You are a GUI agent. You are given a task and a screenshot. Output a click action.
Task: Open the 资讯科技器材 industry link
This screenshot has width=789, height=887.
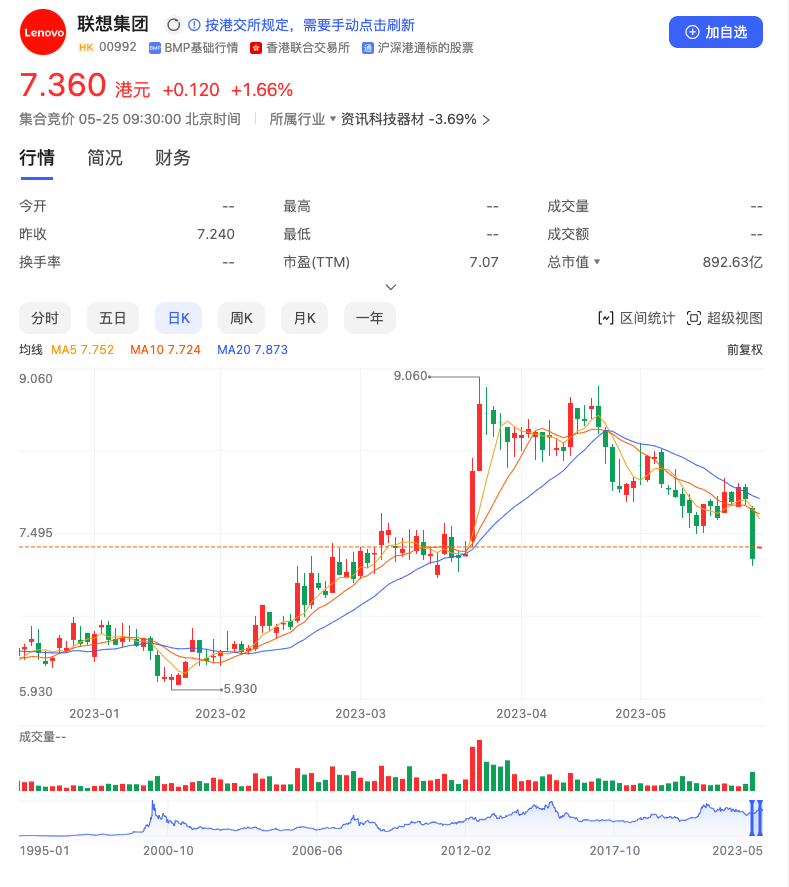(x=415, y=119)
